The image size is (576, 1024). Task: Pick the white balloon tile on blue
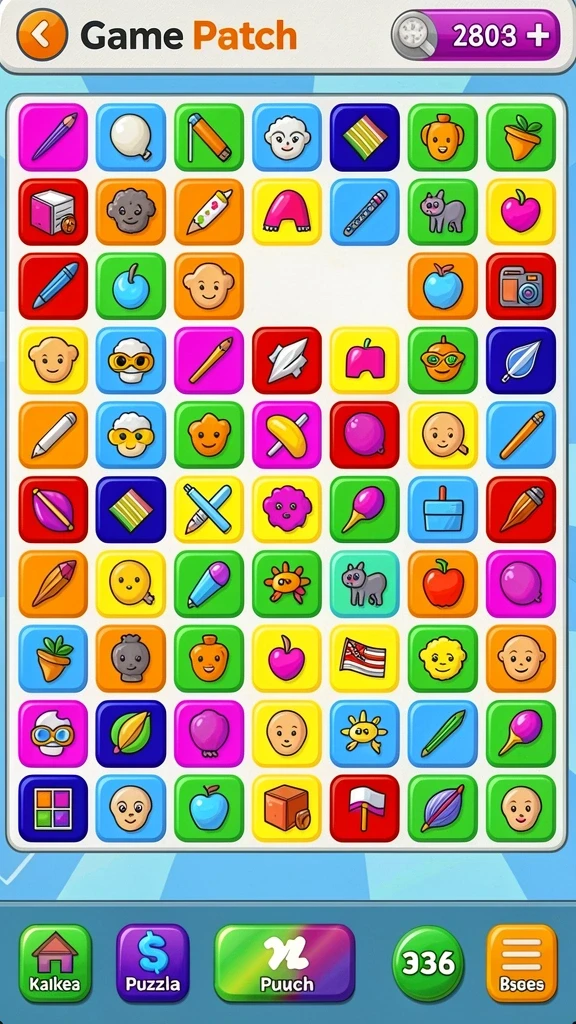coord(131,137)
